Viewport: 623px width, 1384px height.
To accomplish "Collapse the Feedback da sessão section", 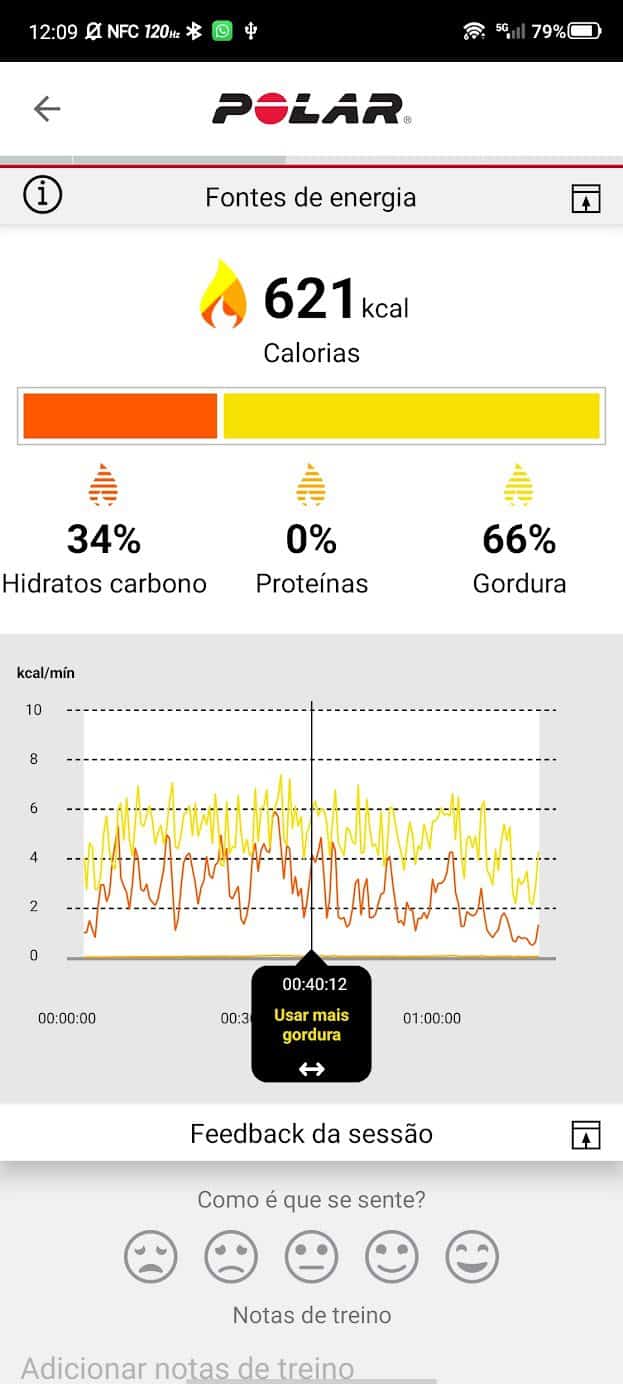I will pos(585,1135).
